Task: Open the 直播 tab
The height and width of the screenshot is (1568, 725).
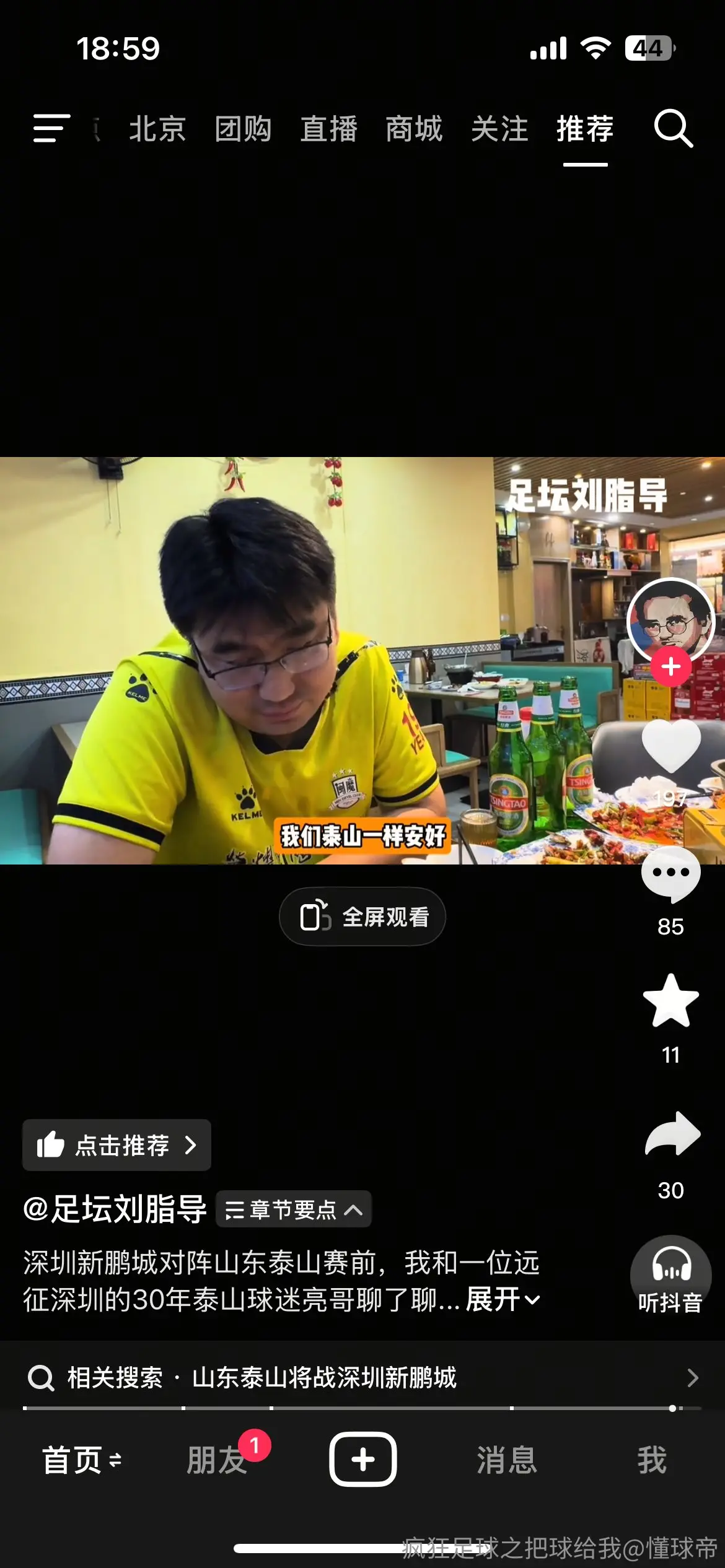Action: click(x=328, y=129)
